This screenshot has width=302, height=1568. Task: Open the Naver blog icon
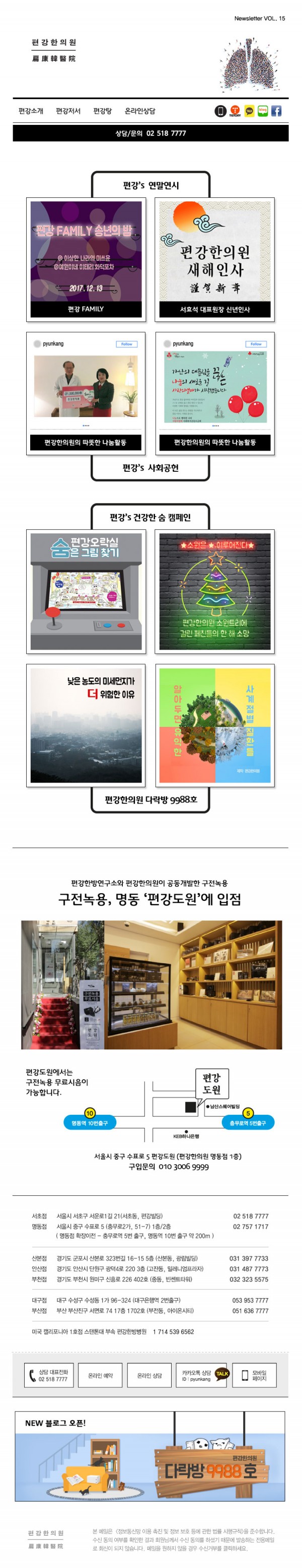pos(262,111)
